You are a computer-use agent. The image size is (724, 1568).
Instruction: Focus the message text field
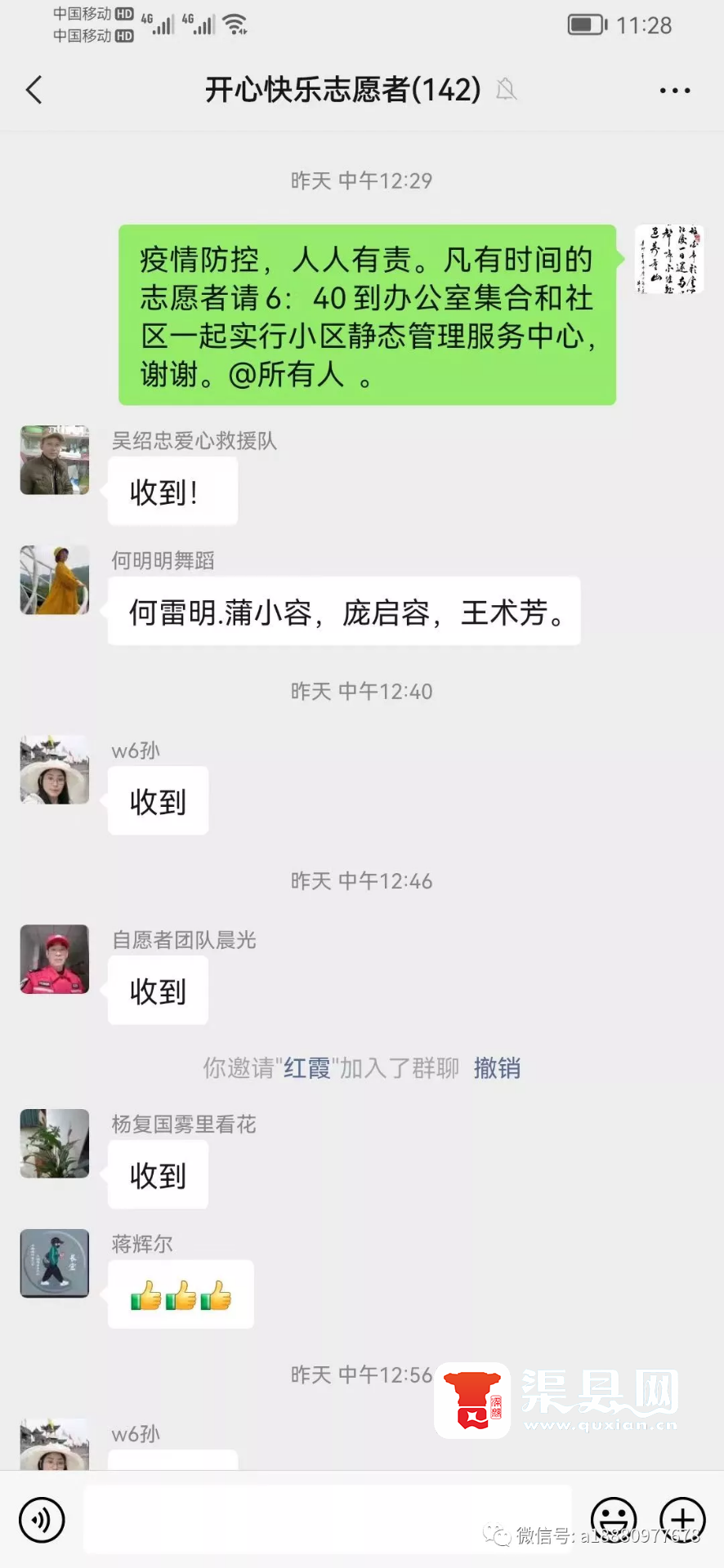click(327, 1519)
